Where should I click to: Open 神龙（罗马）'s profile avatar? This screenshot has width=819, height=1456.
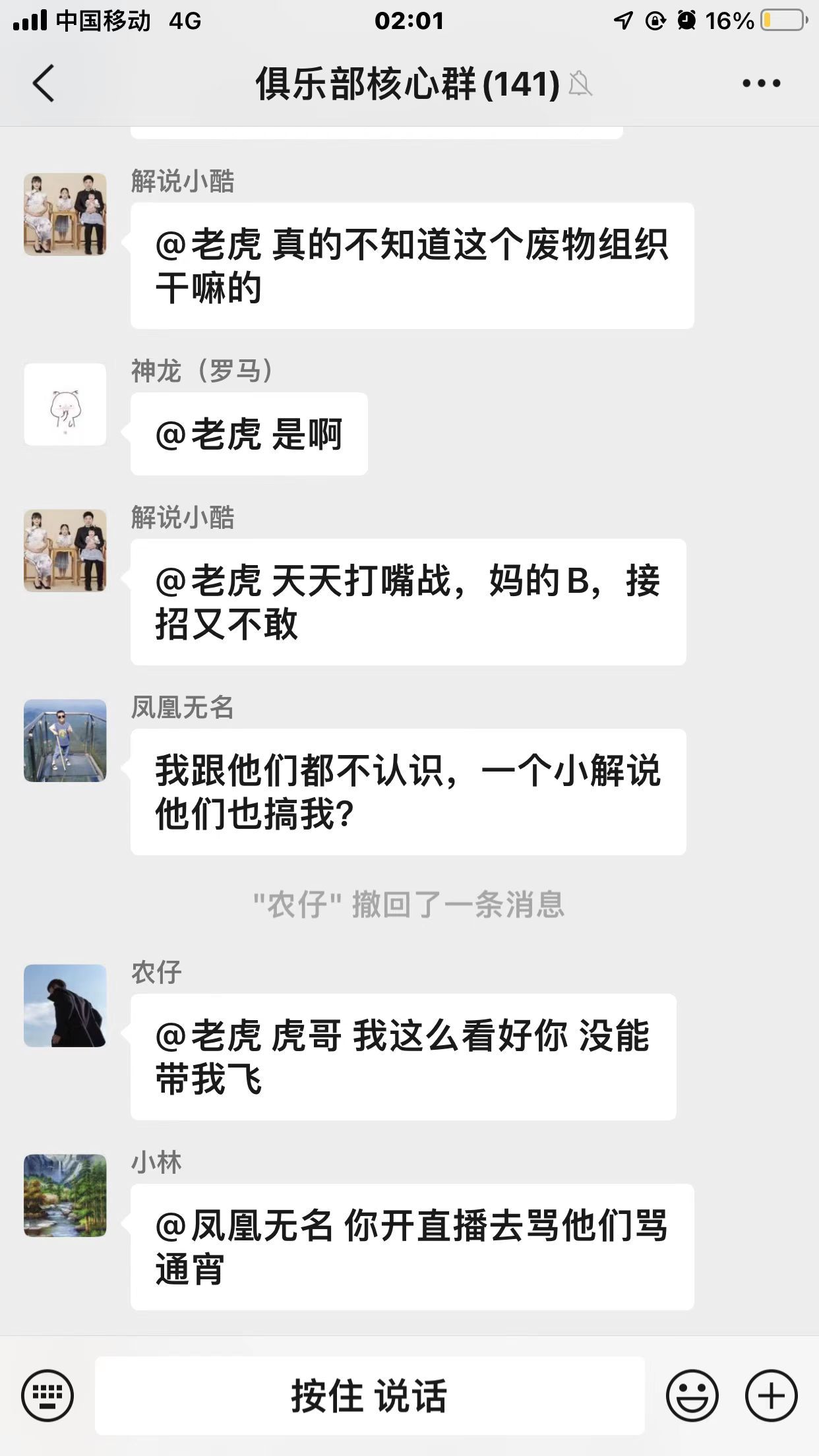[x=65, y=404]
